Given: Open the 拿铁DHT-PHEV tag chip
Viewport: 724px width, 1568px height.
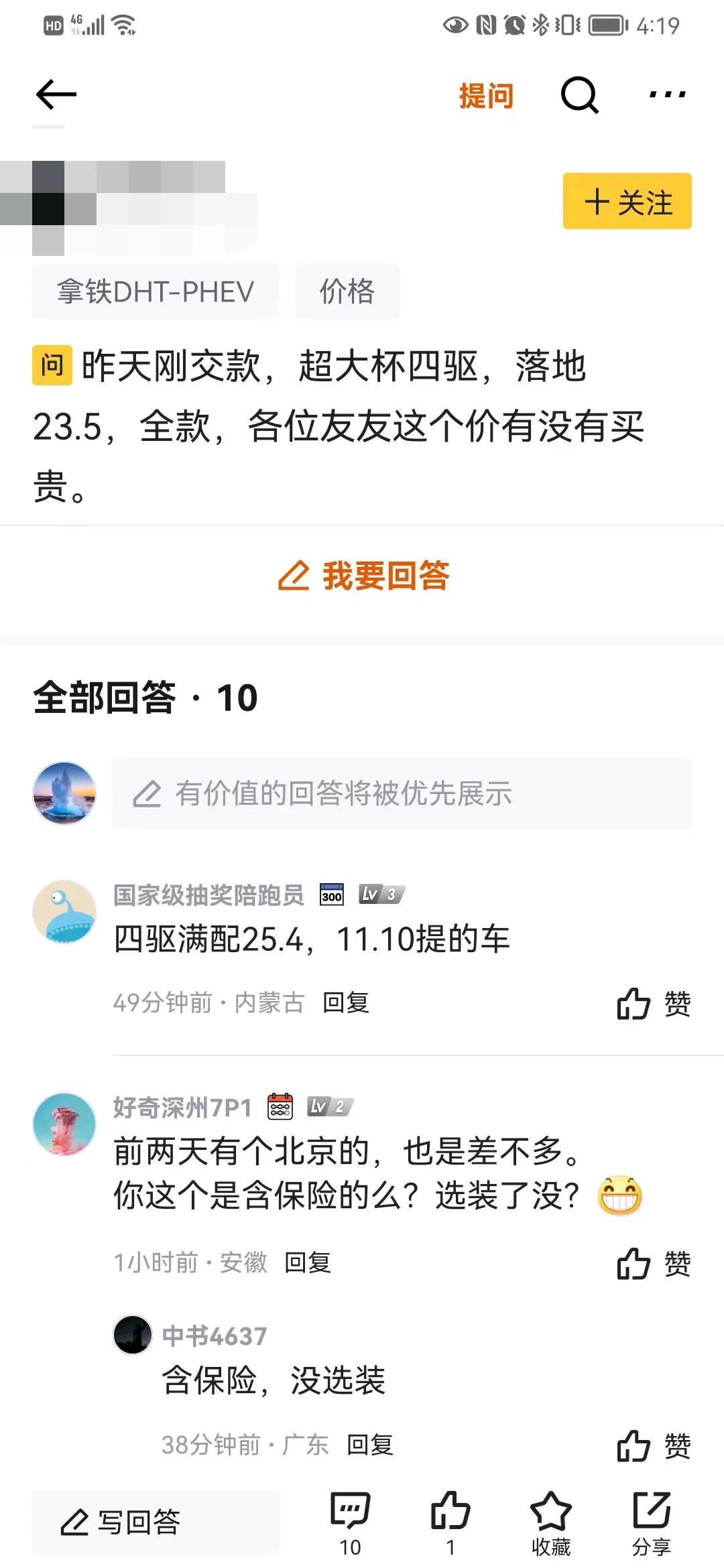Looking at the screenshot, I should pyautogui.click(x=156, y=291).
